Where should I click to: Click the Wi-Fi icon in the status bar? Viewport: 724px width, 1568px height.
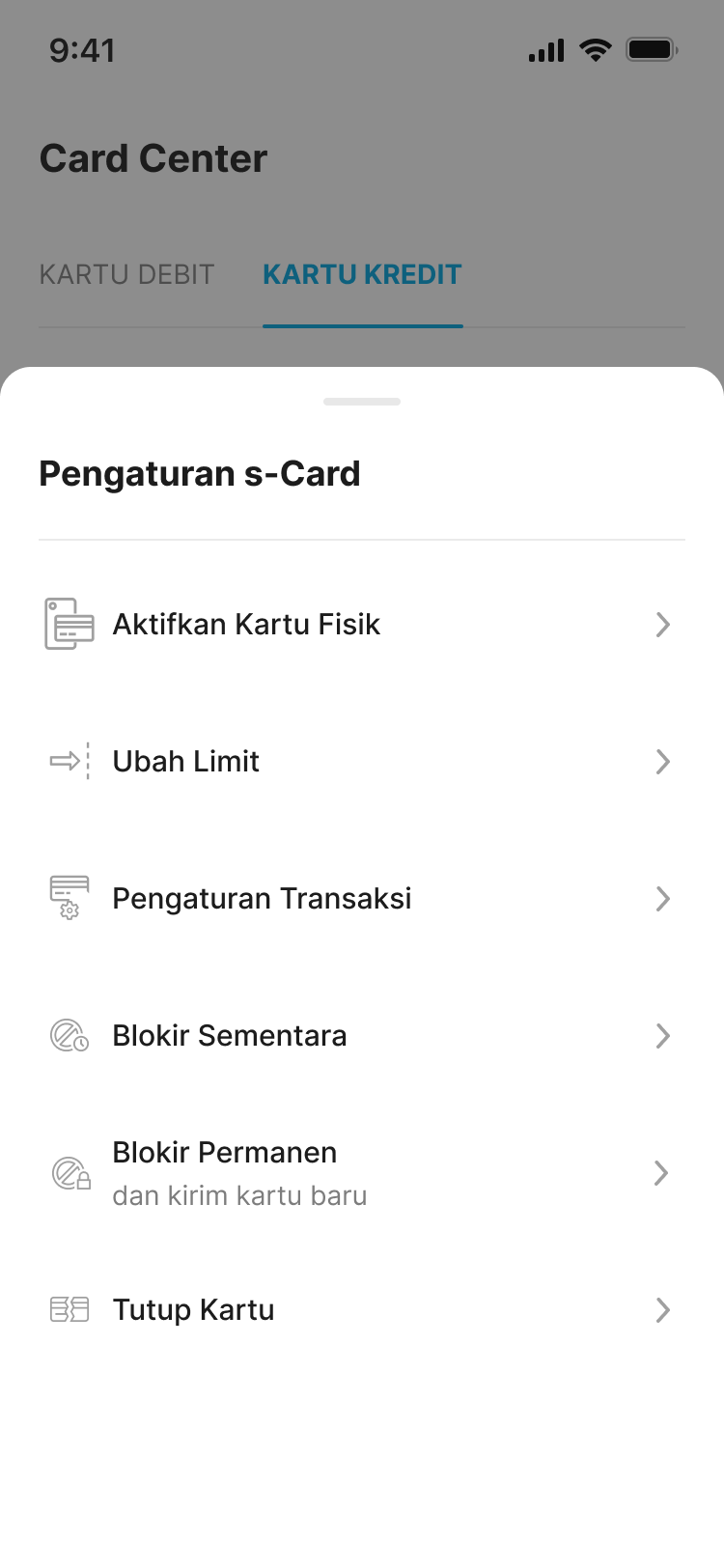pyautogui.click(x=596, y=50)
